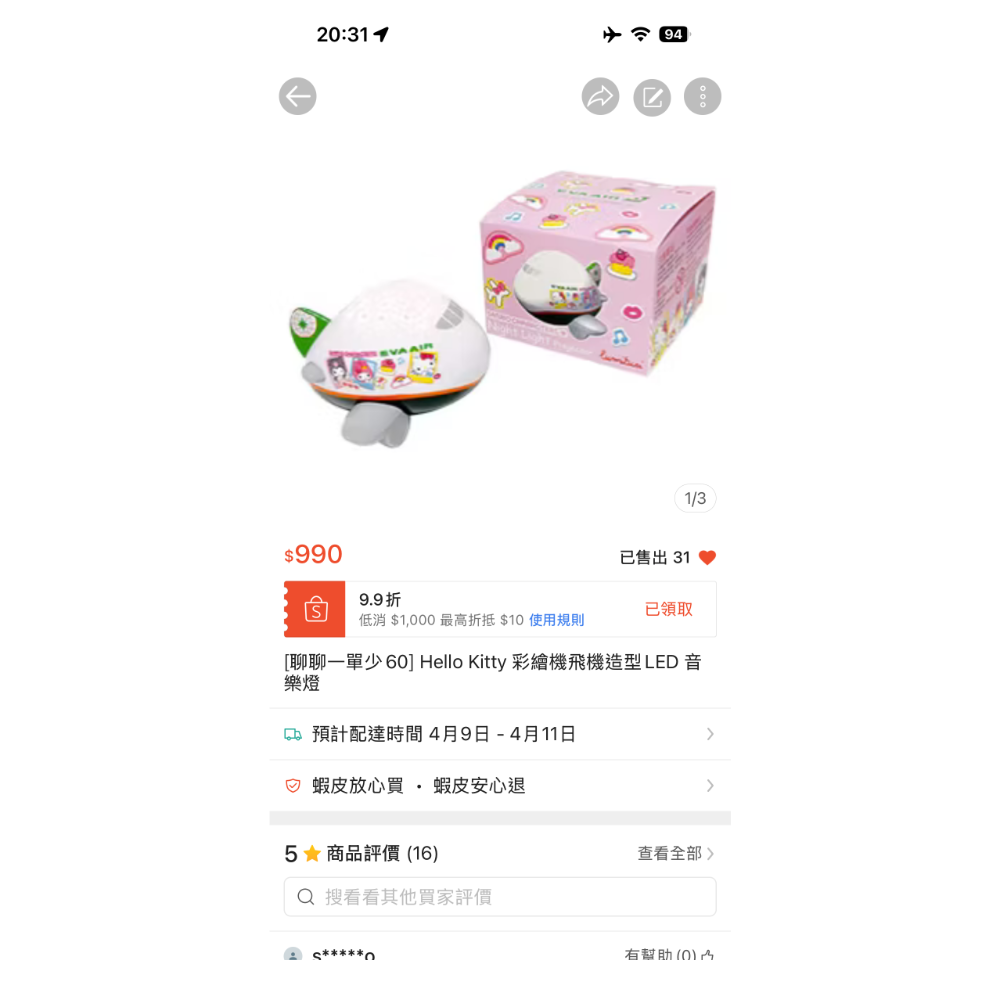Tap the 搜看看其他買家評價 search field

pos(500,897)
